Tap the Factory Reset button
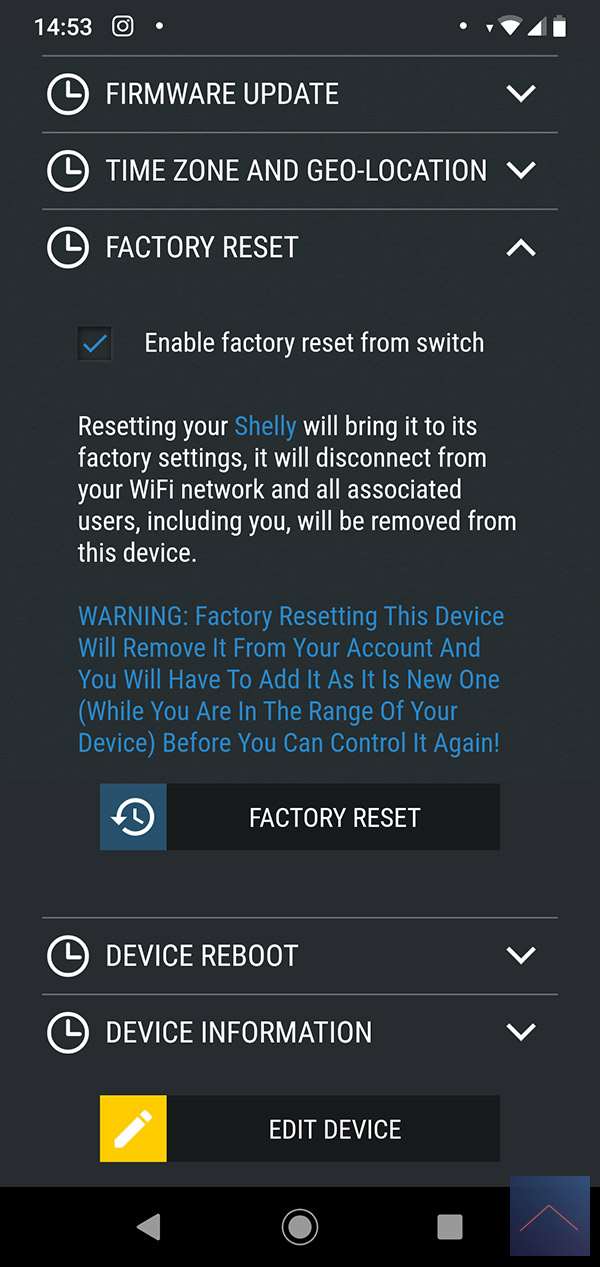 pyautogui.click(x=300, y=817)
